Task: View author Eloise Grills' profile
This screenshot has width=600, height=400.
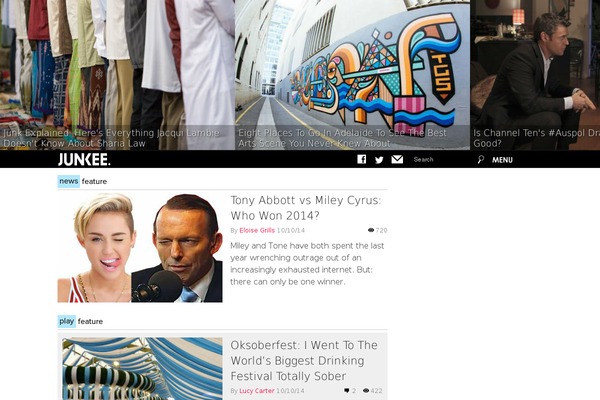Action: (257, 230)
